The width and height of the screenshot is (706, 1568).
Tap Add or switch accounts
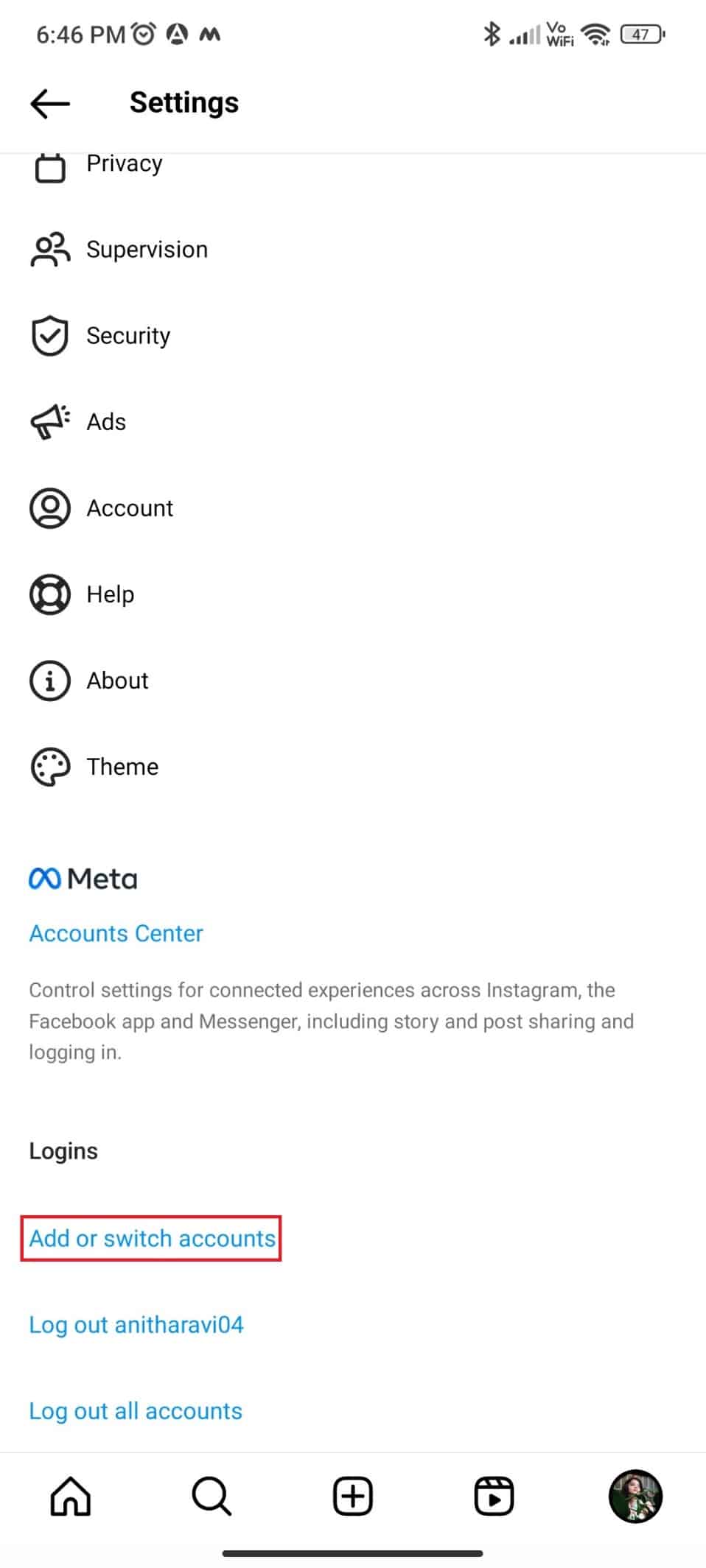click(x=152, y=1238)
